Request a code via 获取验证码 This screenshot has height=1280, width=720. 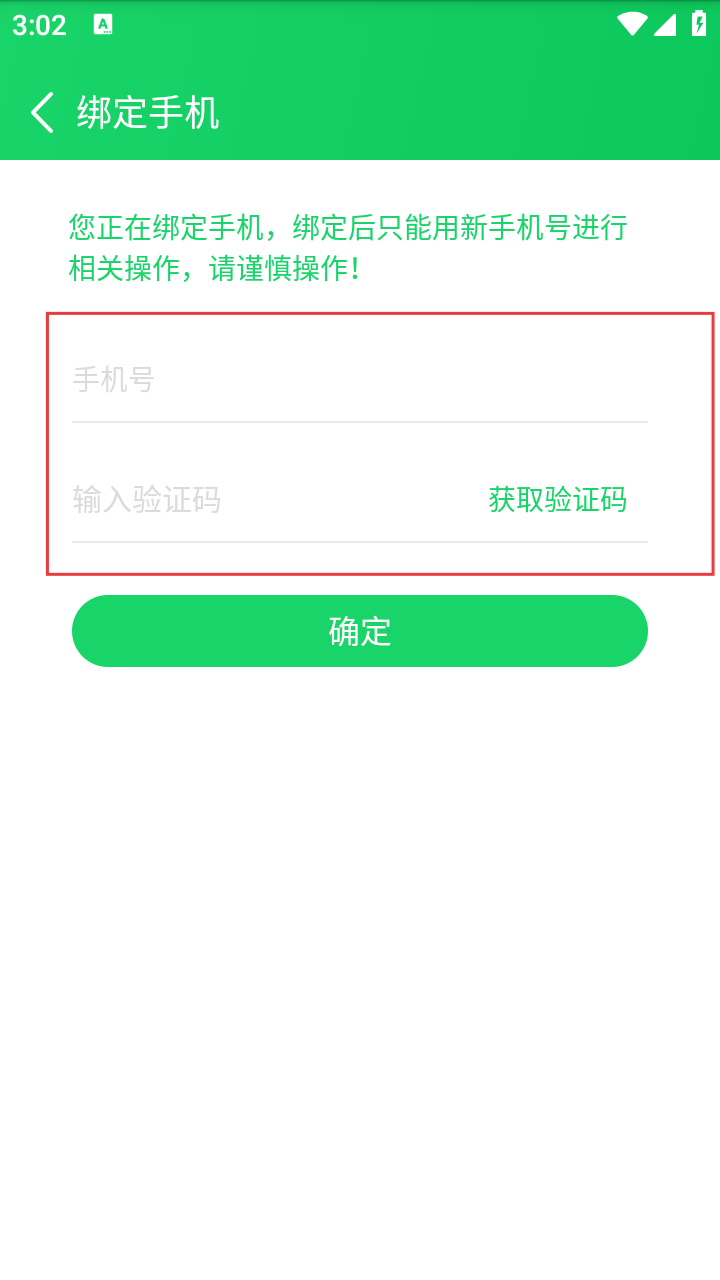coord(557,499)
